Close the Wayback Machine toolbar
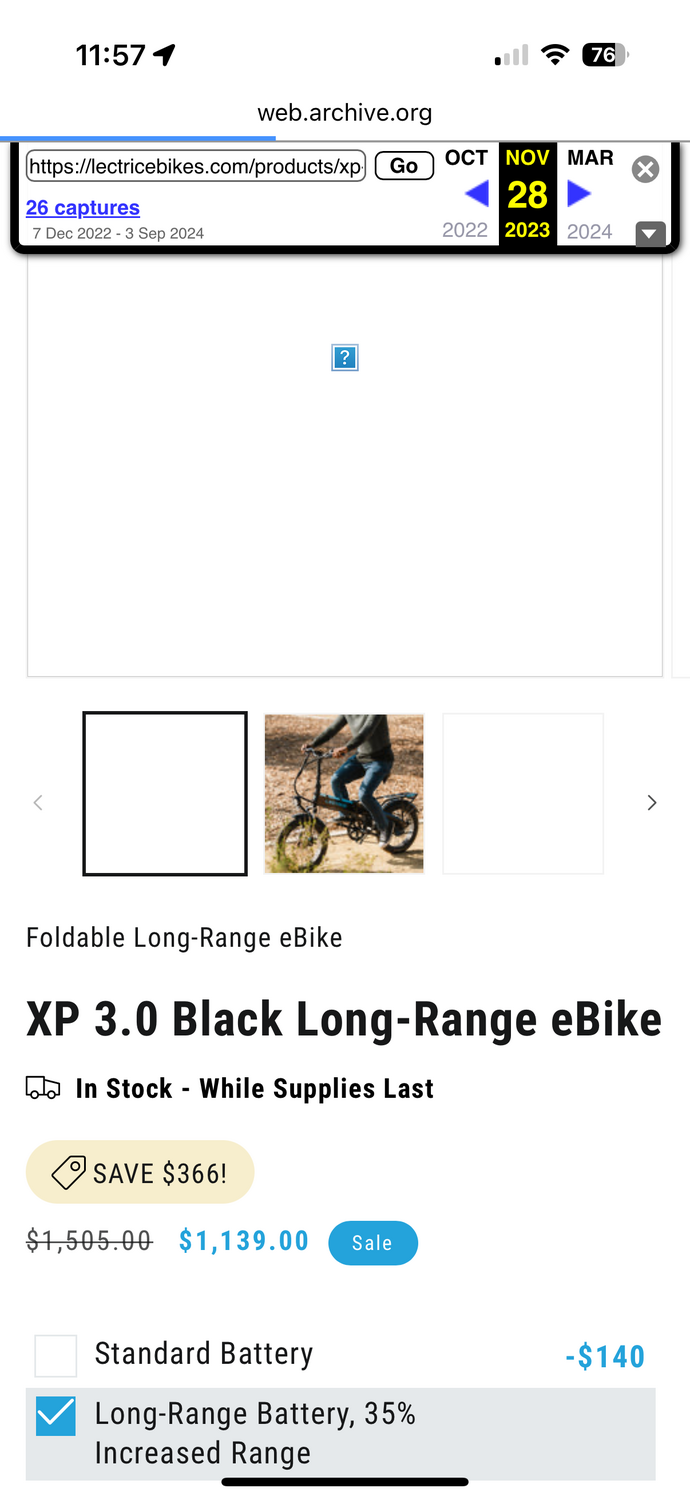The height and width of the screenshot is (1500, 690). (646, 170)
